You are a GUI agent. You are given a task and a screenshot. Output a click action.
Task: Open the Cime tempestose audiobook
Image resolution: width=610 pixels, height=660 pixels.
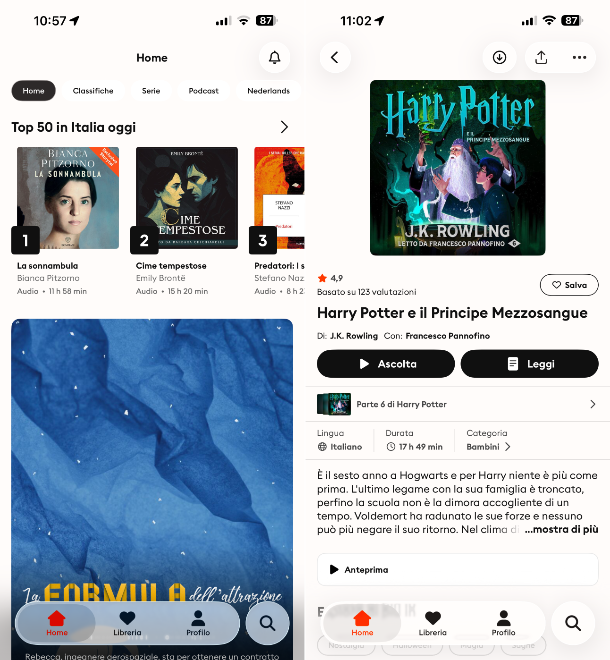[187, 198]
